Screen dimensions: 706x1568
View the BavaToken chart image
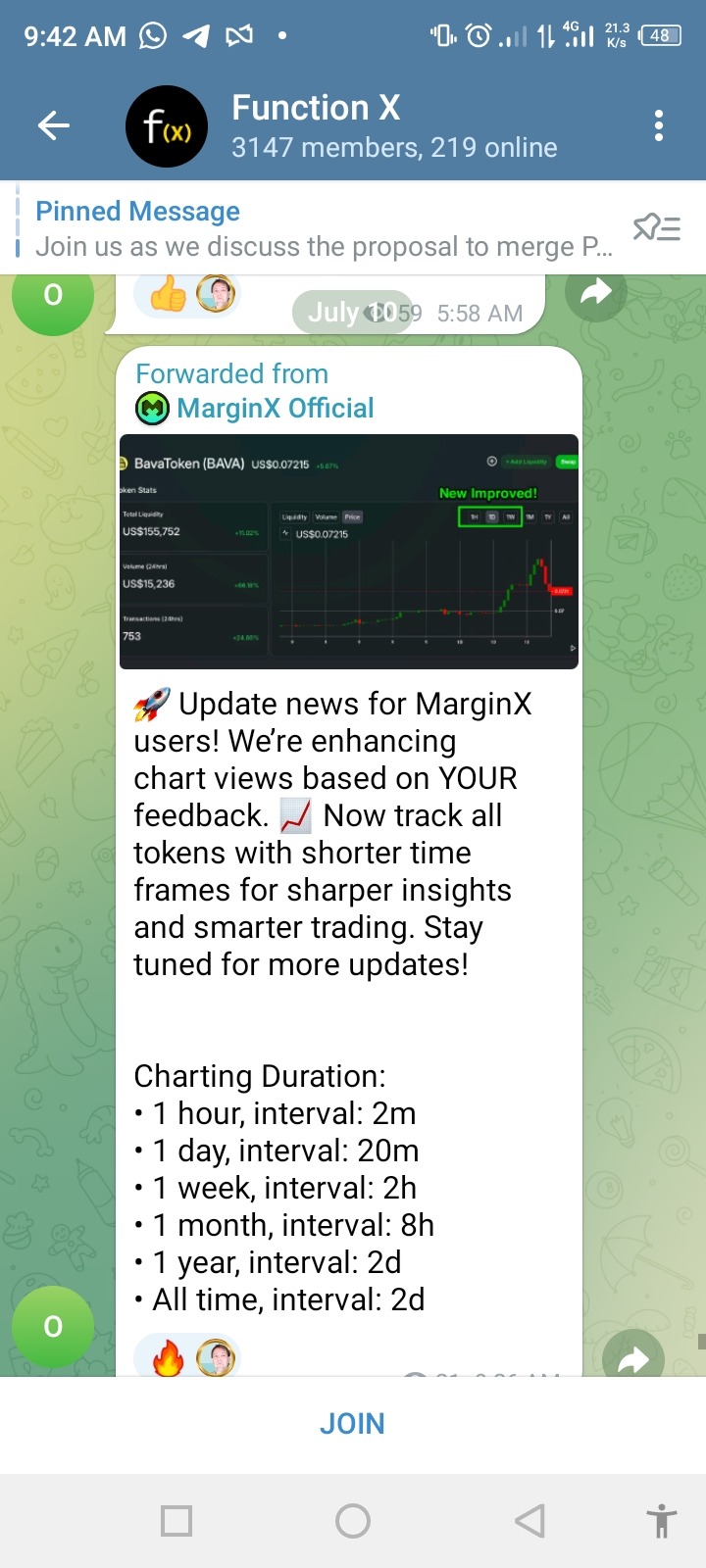click(348, 552)
